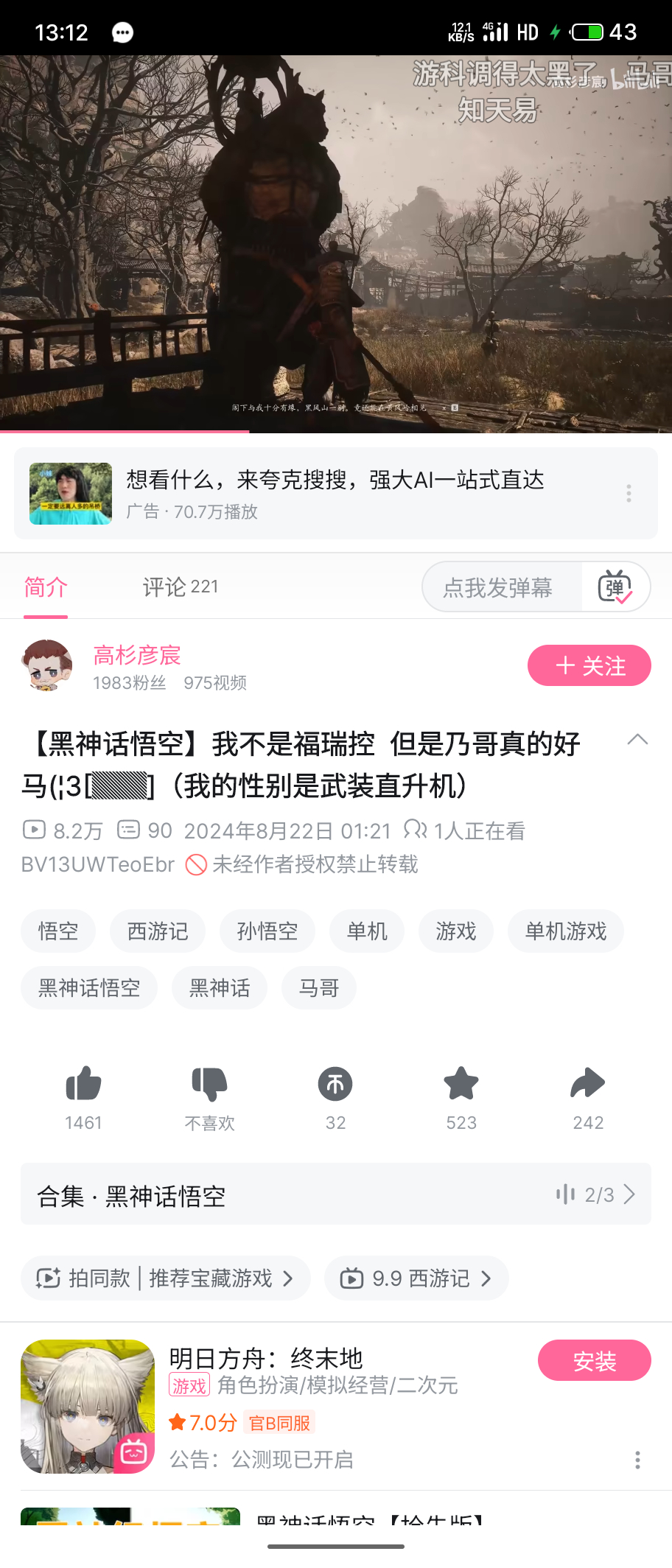The width and height of the screenshot is (672, 1568).
Task: Open options for the 夸克 ad
Action: pos(629,494)
